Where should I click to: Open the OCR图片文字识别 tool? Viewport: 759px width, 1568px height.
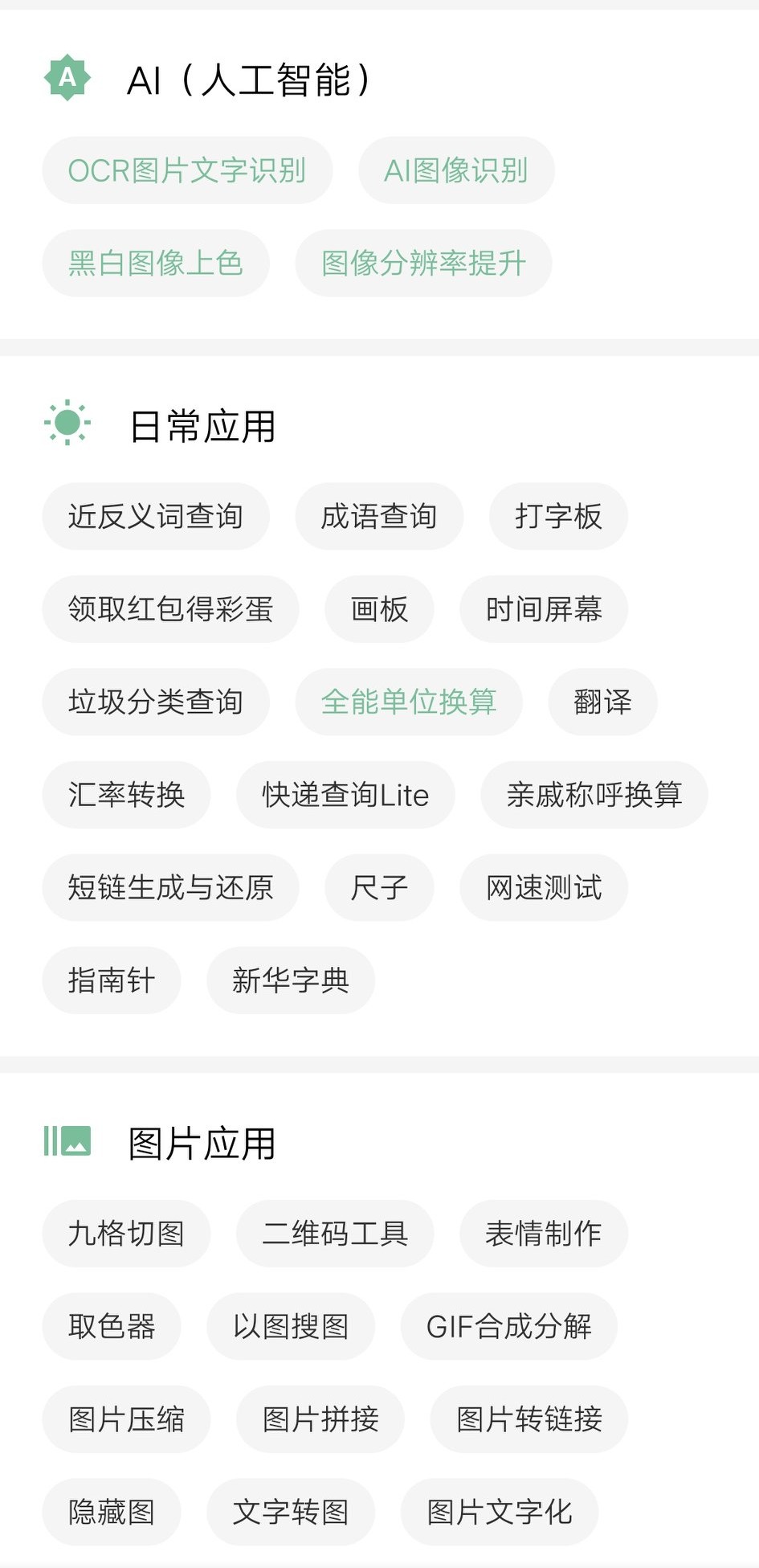tap(187, 170)
